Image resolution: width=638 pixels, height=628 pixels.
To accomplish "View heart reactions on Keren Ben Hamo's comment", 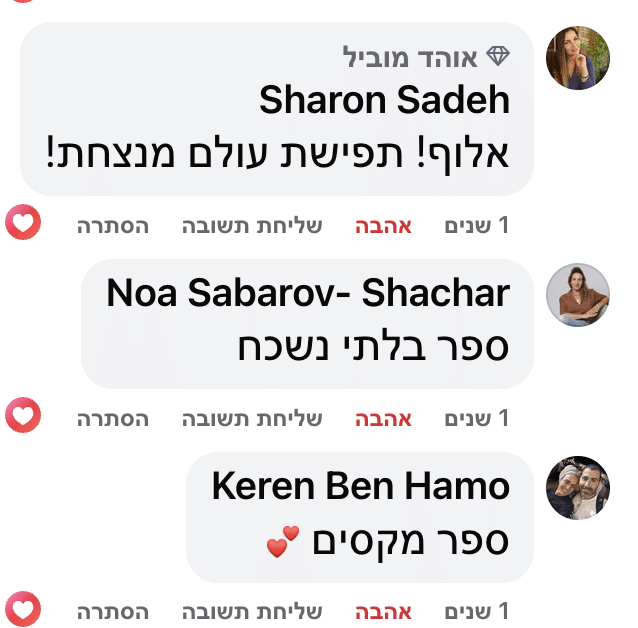I will click(x=23, y=609).
